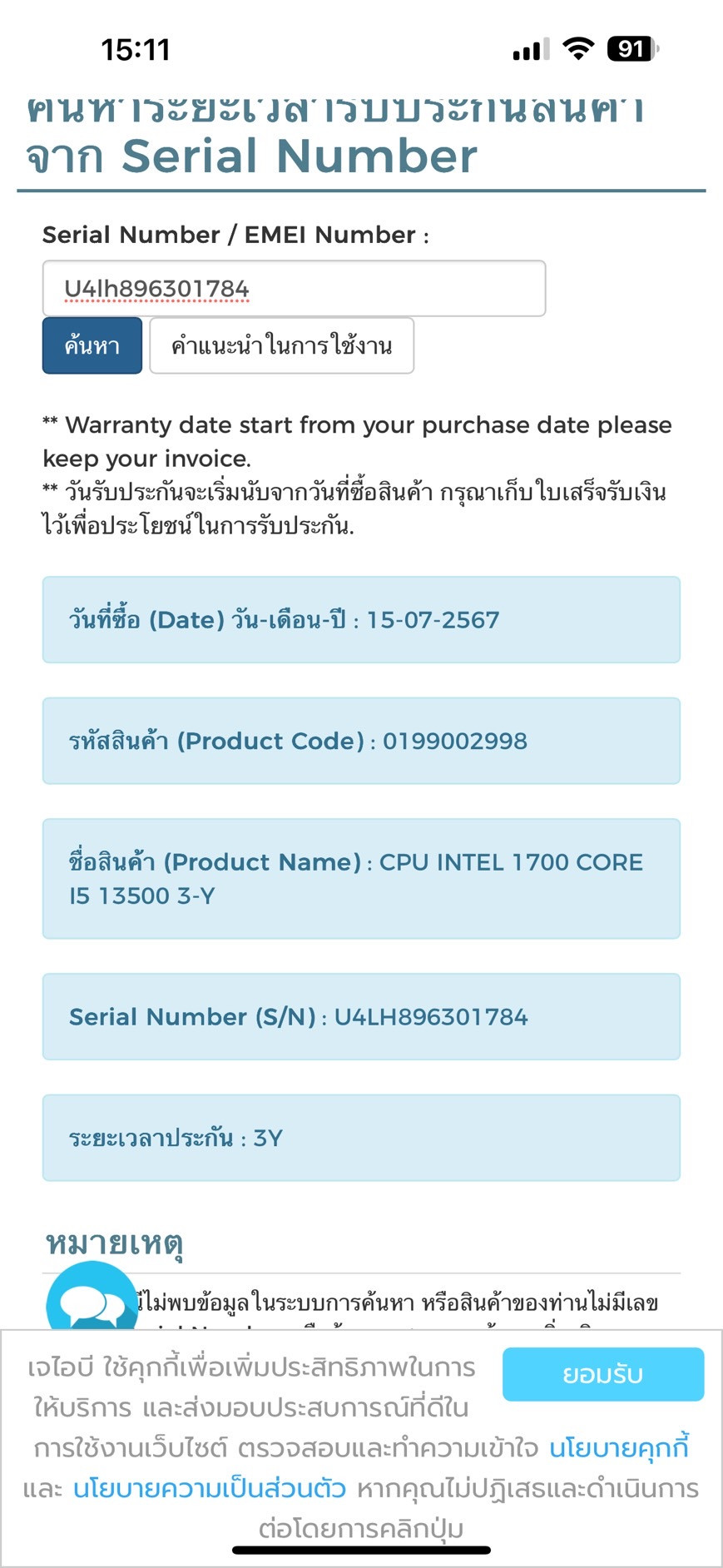This screenshot has height=1568, width=723.
Task: Accept cookies with the ยอมรับ button
Action: [x=603, y=1374]
